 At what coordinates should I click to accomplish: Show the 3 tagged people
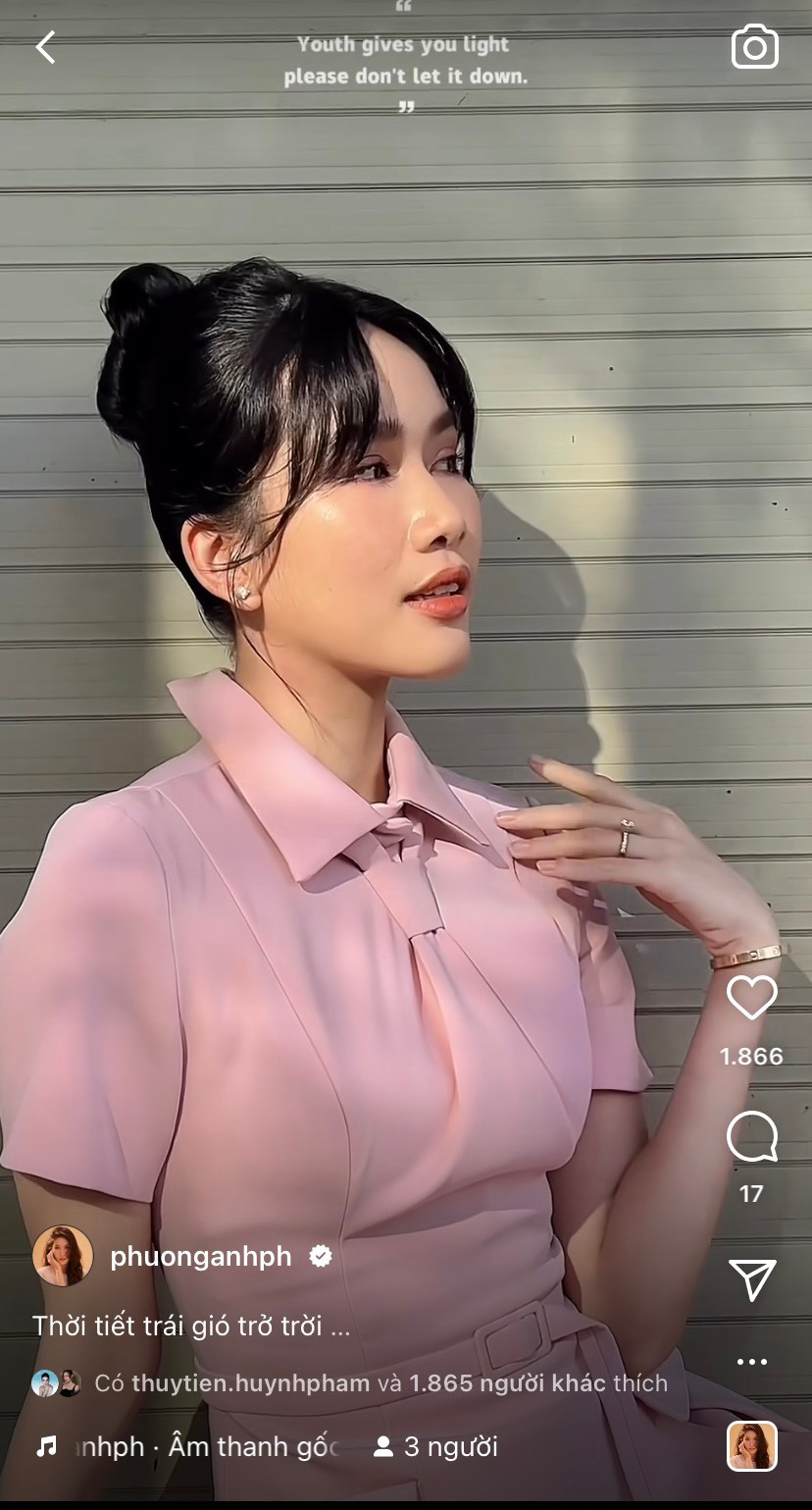click(x=436, y=1446)
